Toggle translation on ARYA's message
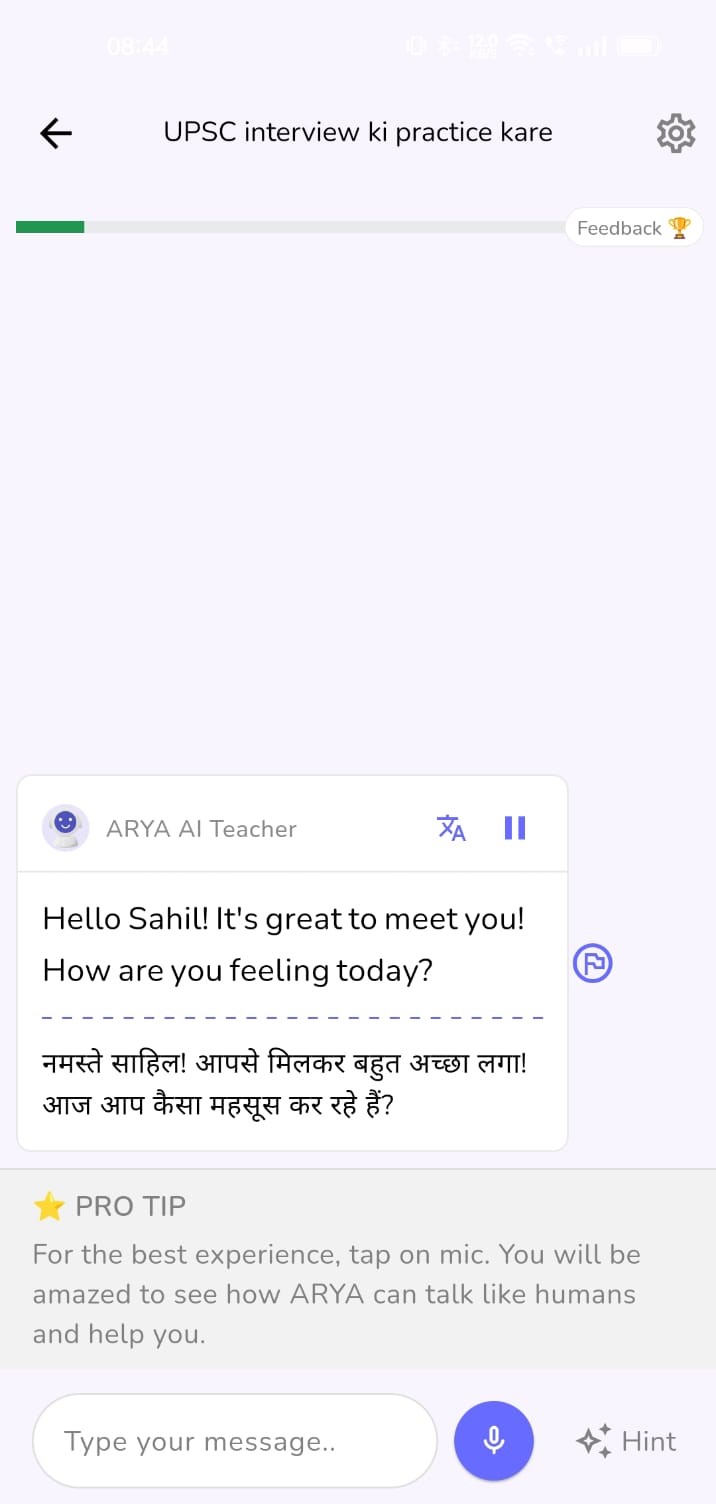Screen dimensions: 716x1504 pos(451,828)
